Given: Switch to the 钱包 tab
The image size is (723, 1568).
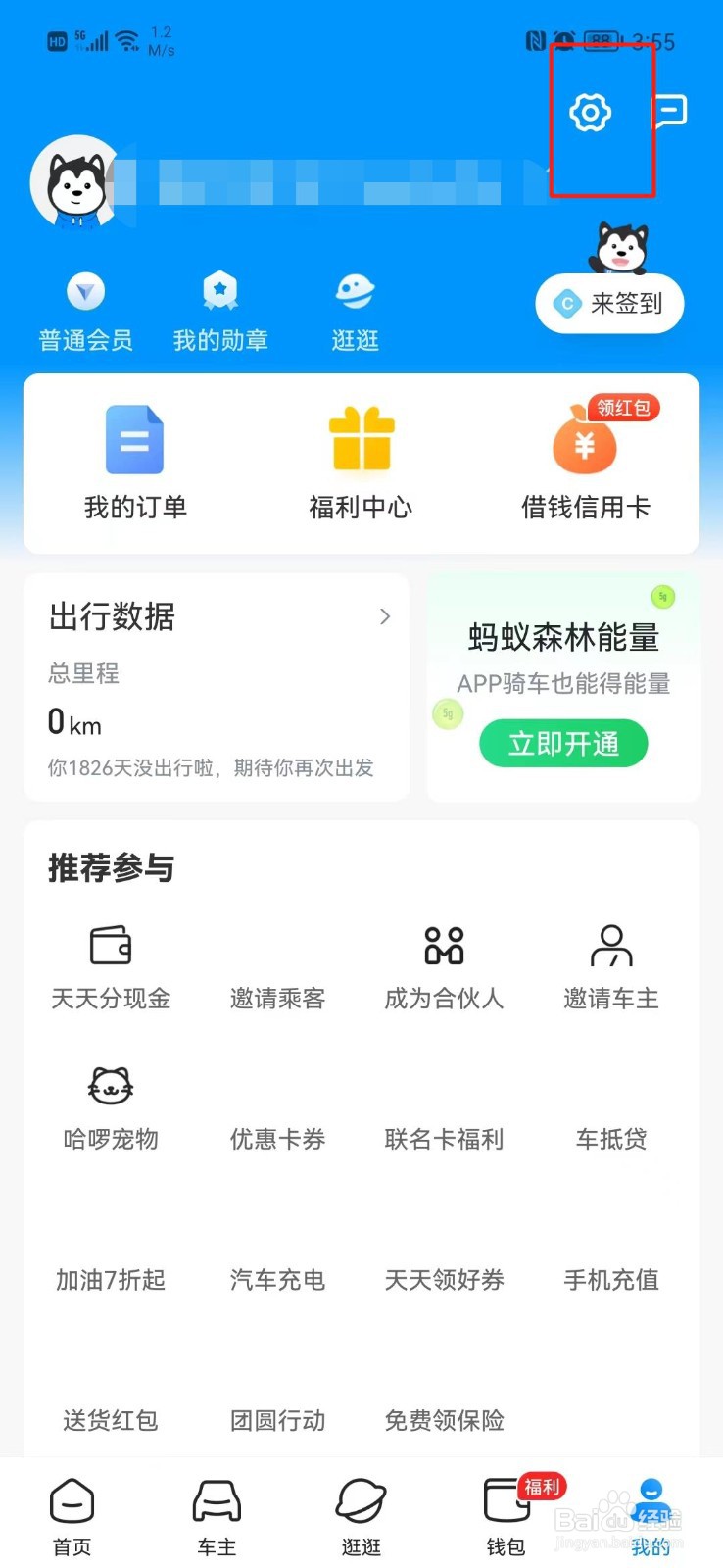Looking at the screenshot, I should (x=506, y=1516).
